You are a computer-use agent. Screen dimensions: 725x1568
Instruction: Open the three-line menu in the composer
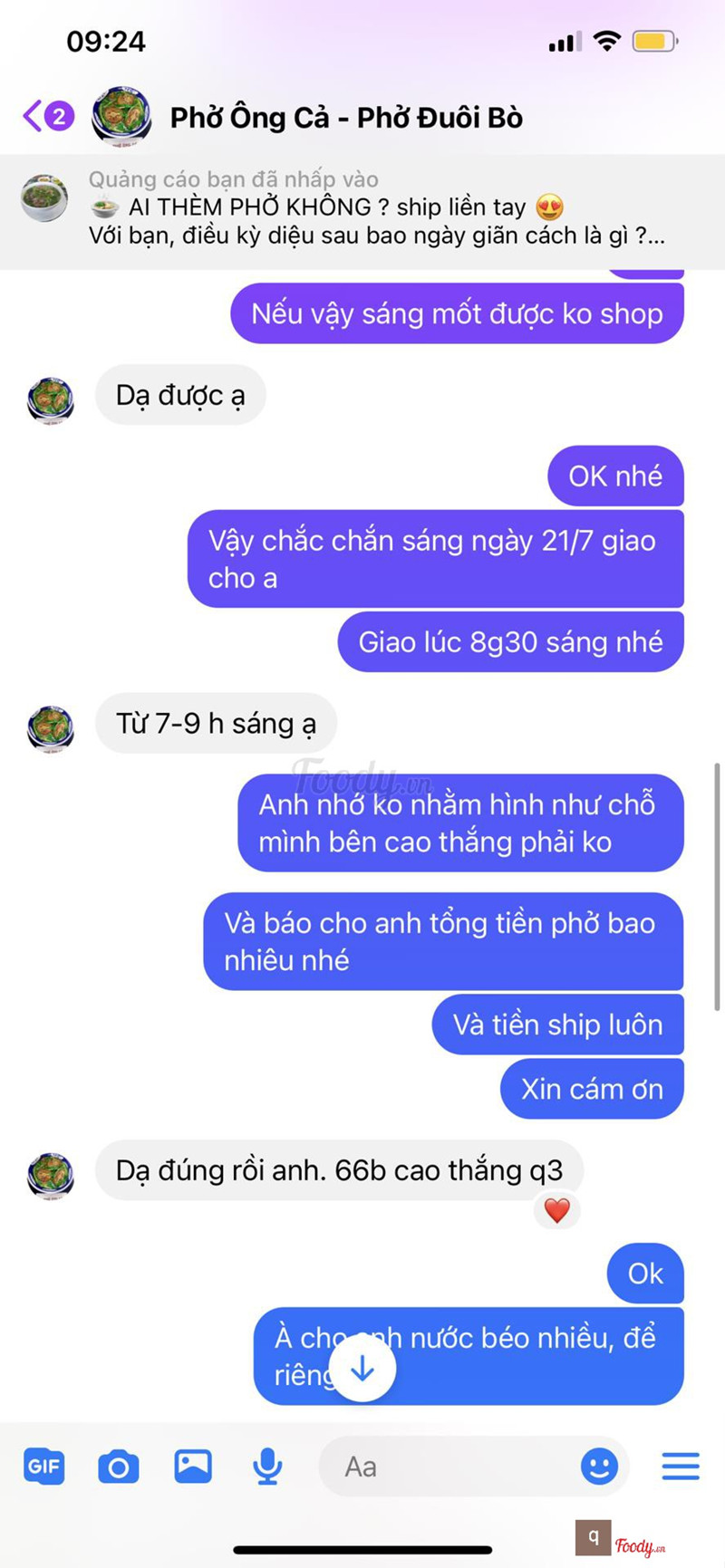pos(680,1466)
